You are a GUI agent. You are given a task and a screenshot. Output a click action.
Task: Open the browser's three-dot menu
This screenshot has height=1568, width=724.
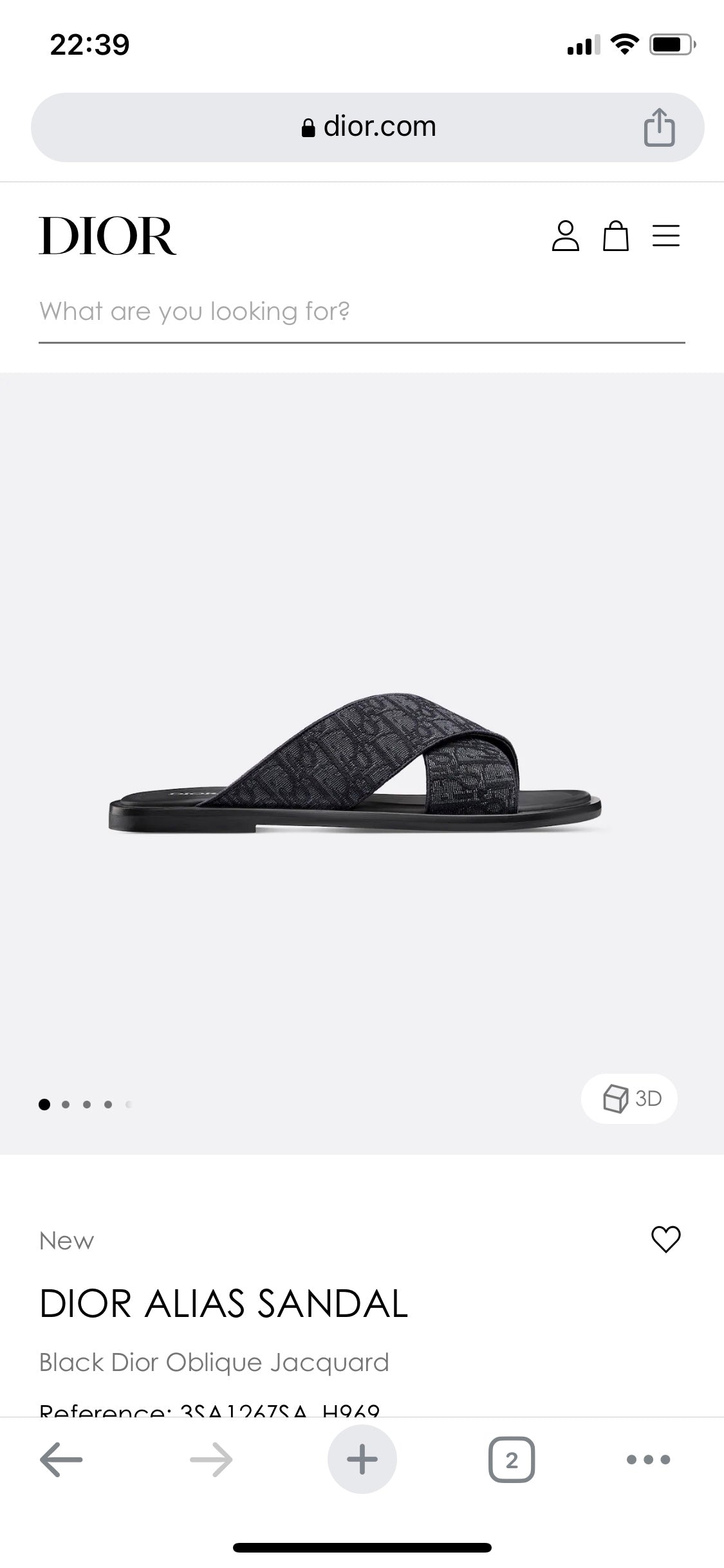pos(648,1459)
